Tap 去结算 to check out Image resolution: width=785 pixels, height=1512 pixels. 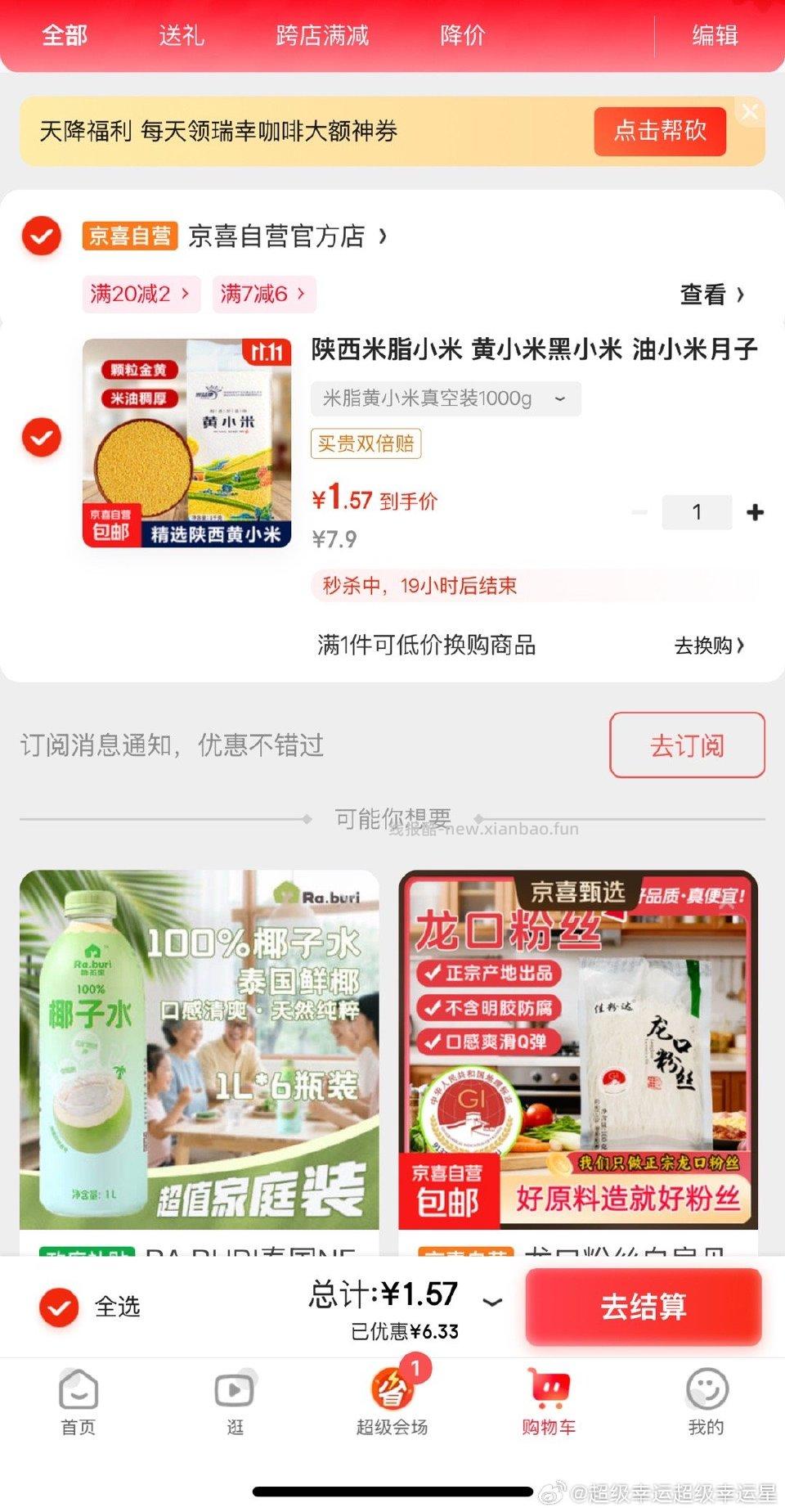pyautogui.click(x=644, y=1307)
